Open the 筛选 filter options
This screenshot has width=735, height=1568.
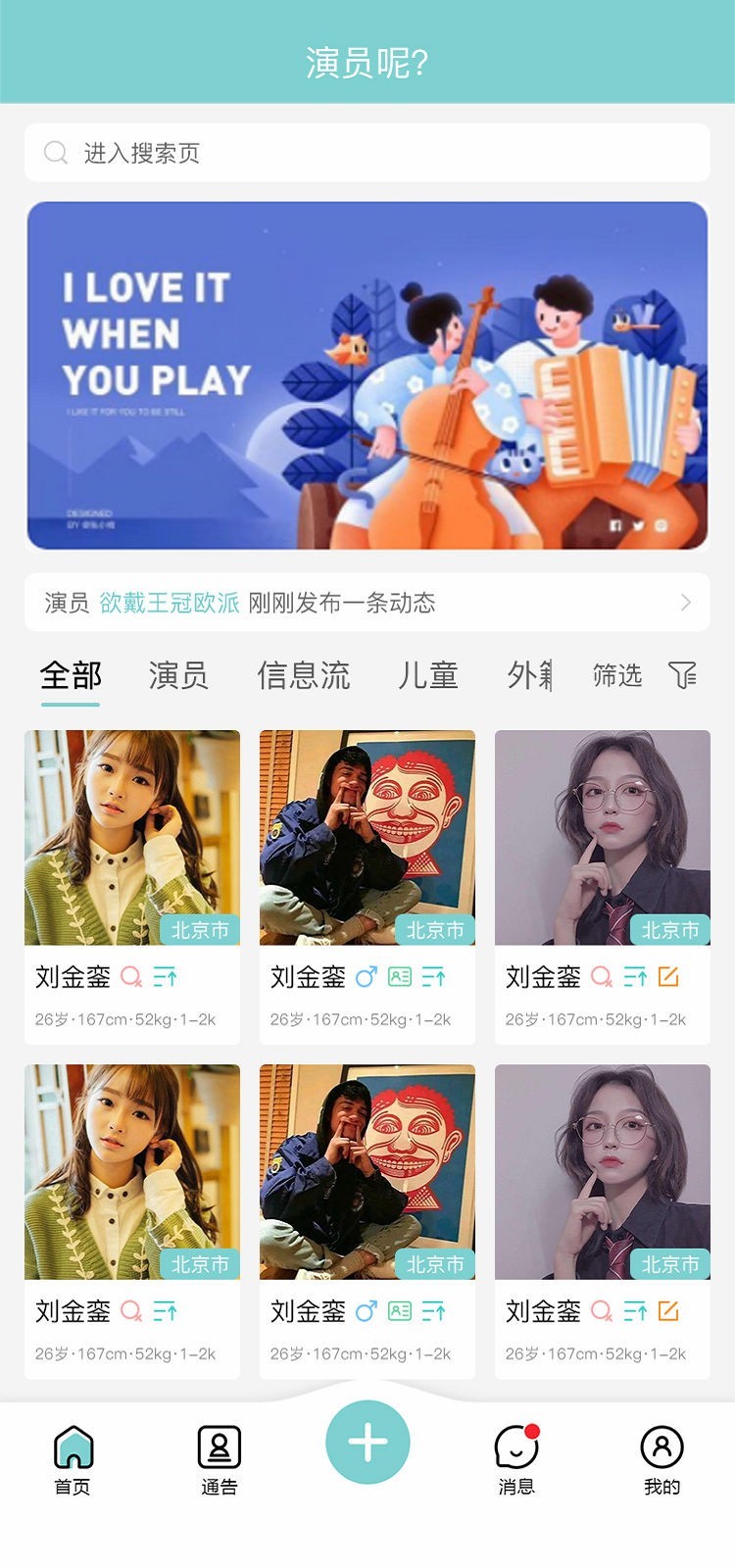click(x=643, y=675)
